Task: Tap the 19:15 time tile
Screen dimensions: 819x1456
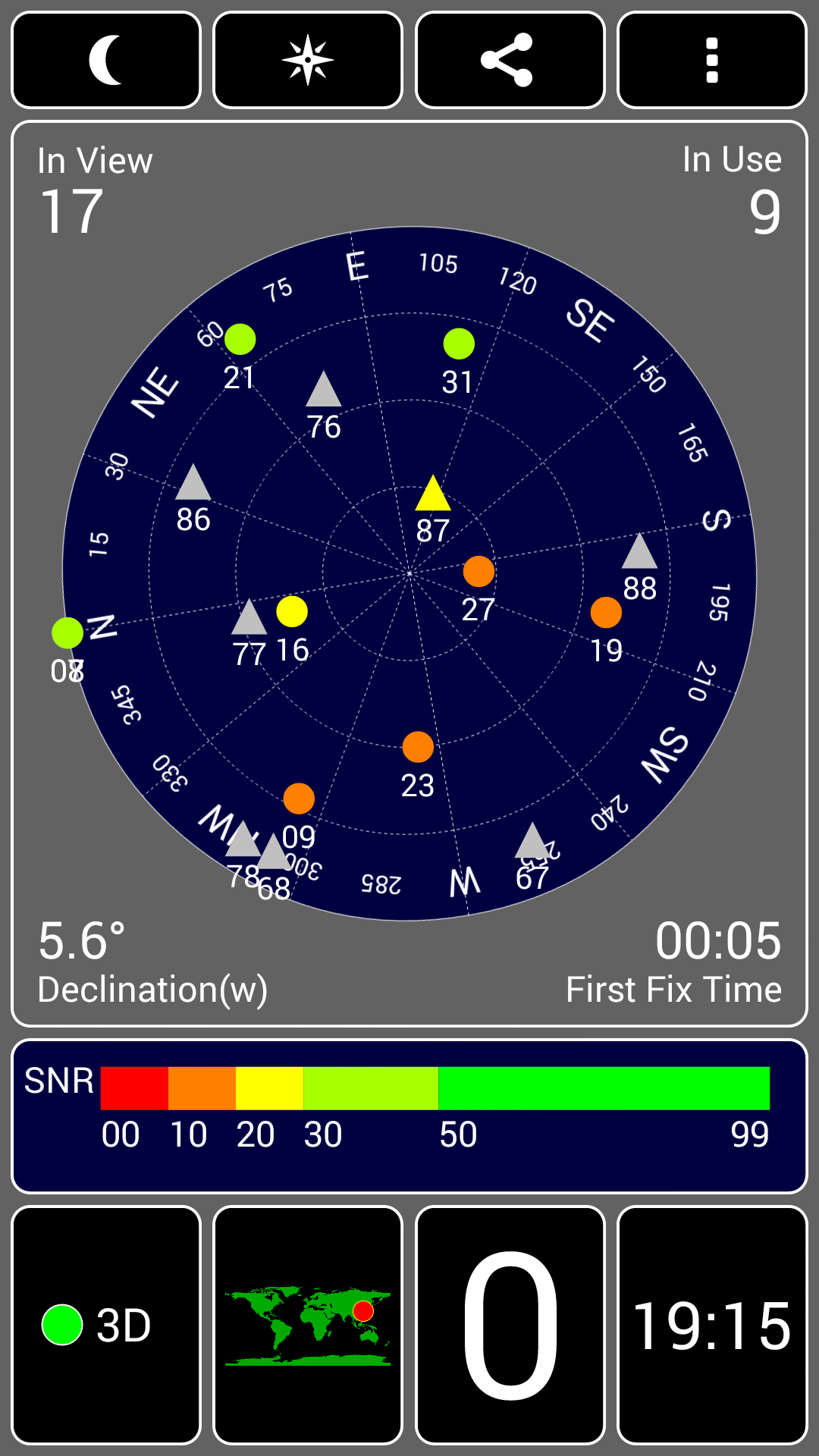Action: pos(711,1325)
